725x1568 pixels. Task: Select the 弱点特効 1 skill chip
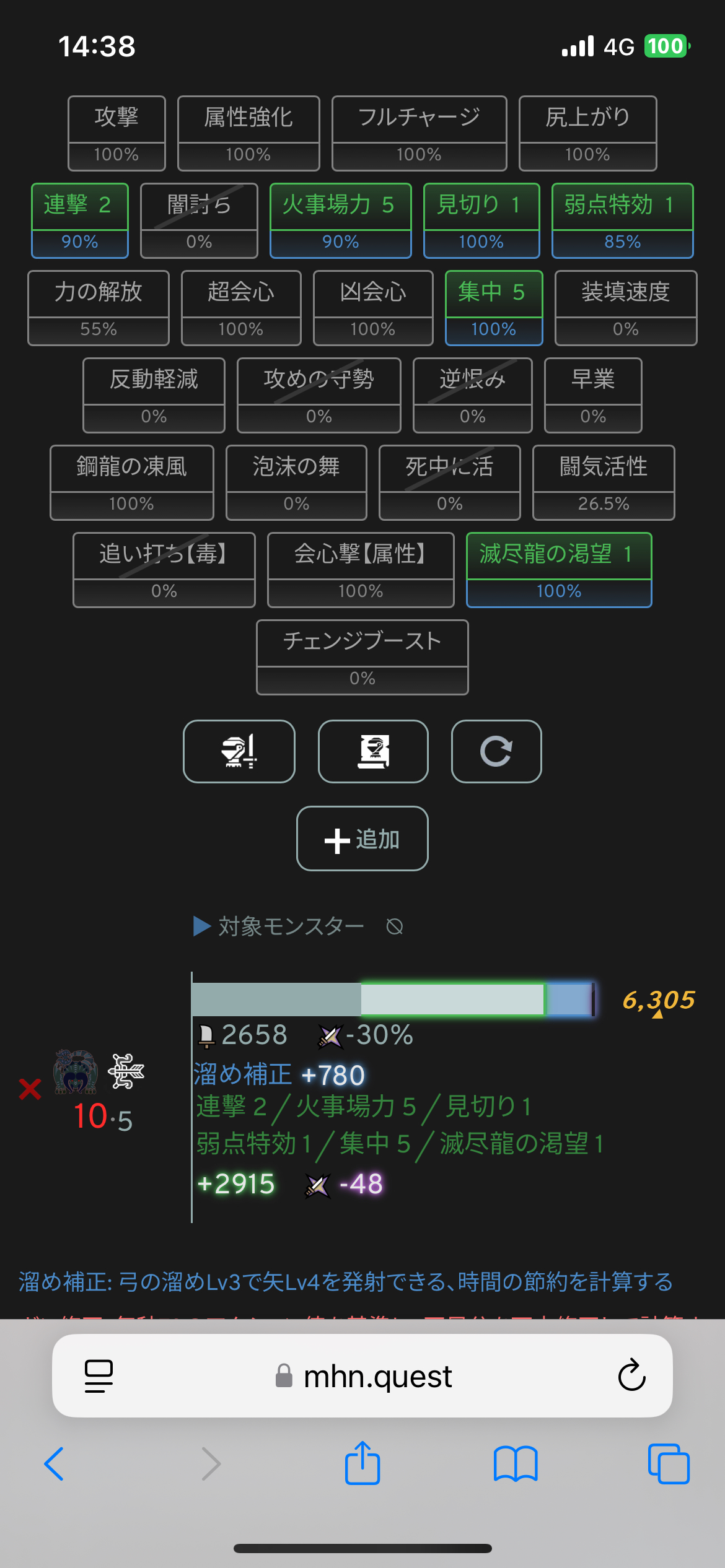pos(622,220)
